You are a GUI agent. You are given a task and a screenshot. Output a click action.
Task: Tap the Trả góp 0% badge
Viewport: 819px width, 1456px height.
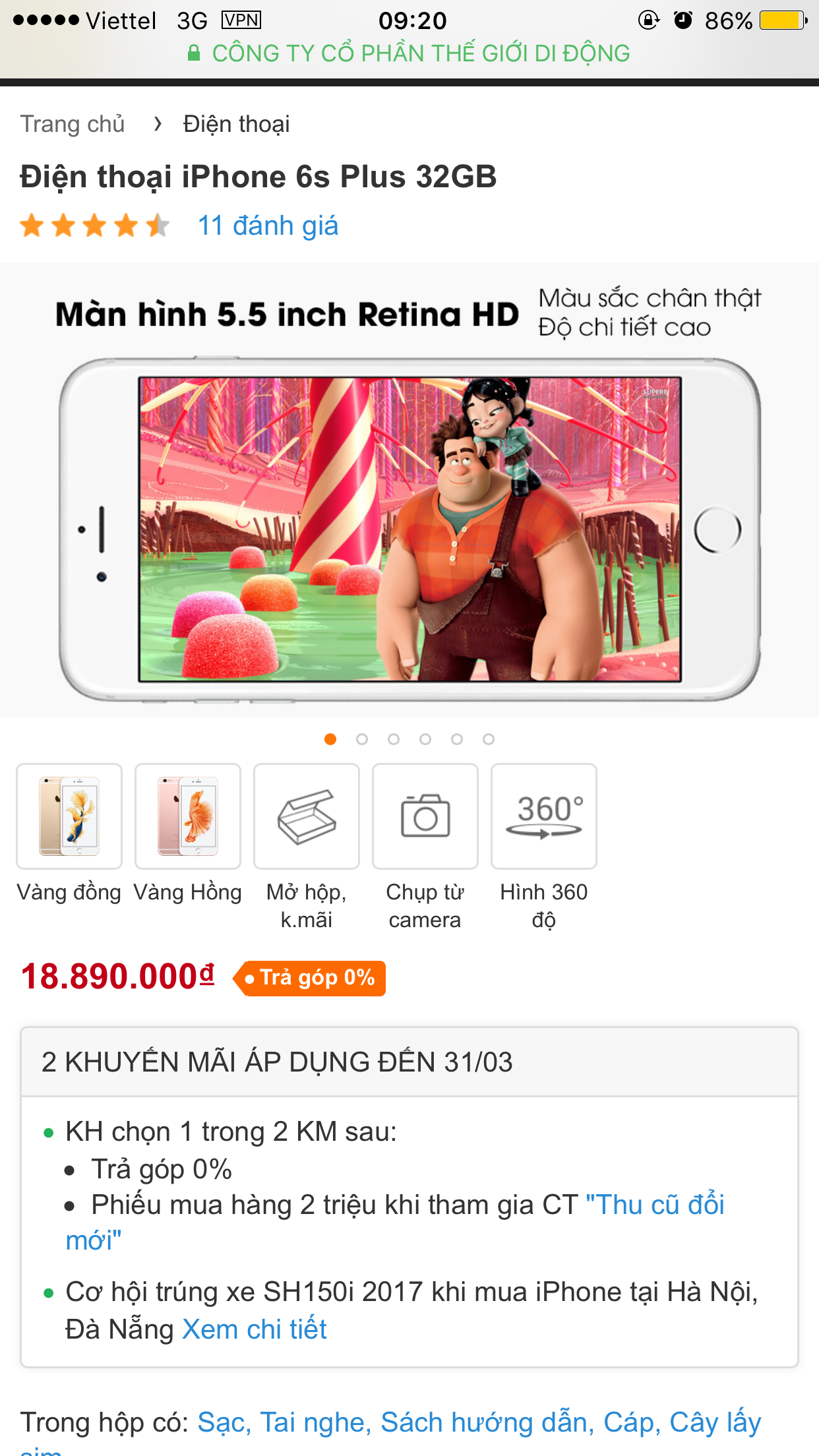coord(310,978)
